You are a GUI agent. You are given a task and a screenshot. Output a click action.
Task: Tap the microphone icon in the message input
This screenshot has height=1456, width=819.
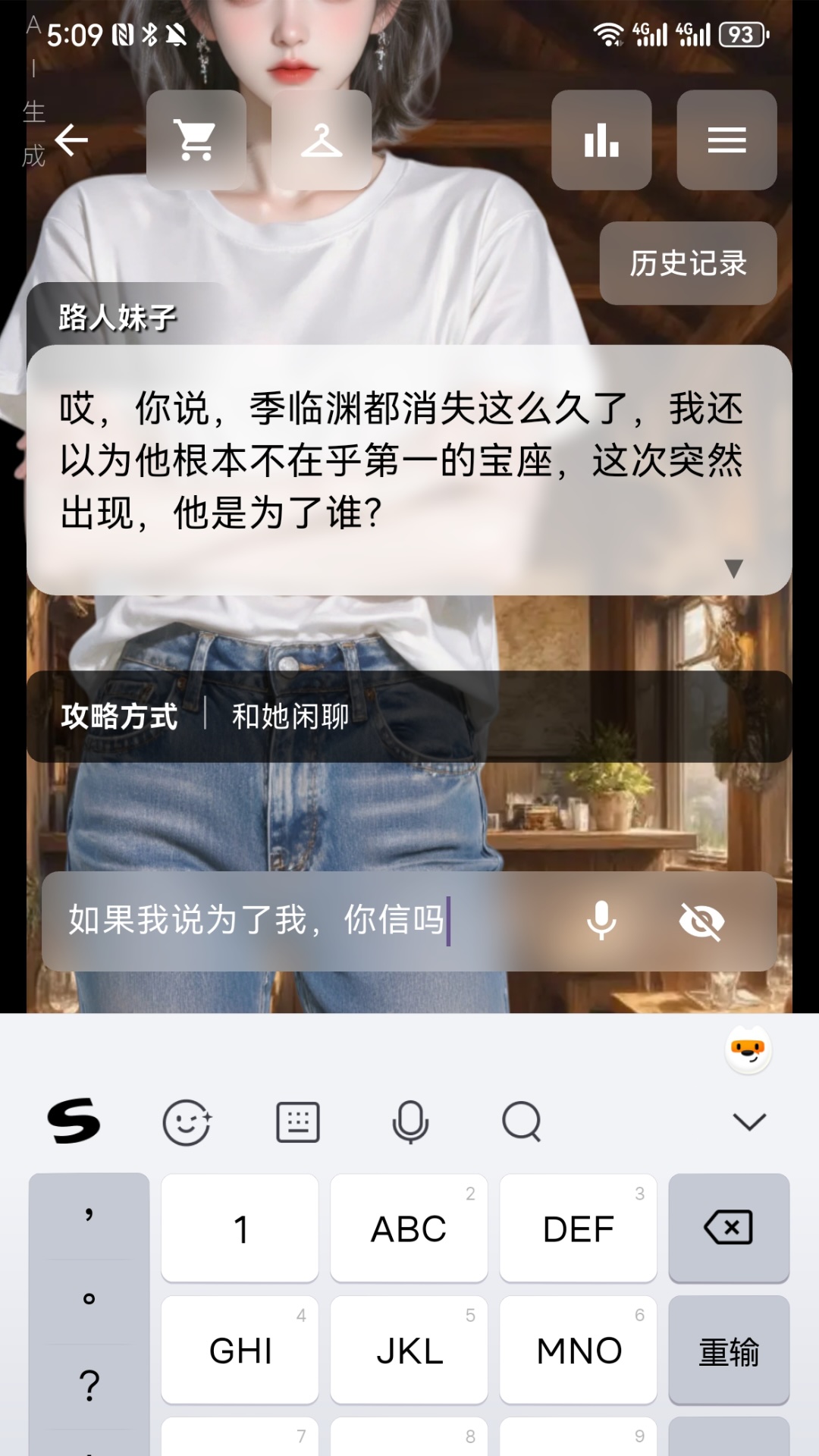point(601,921)
